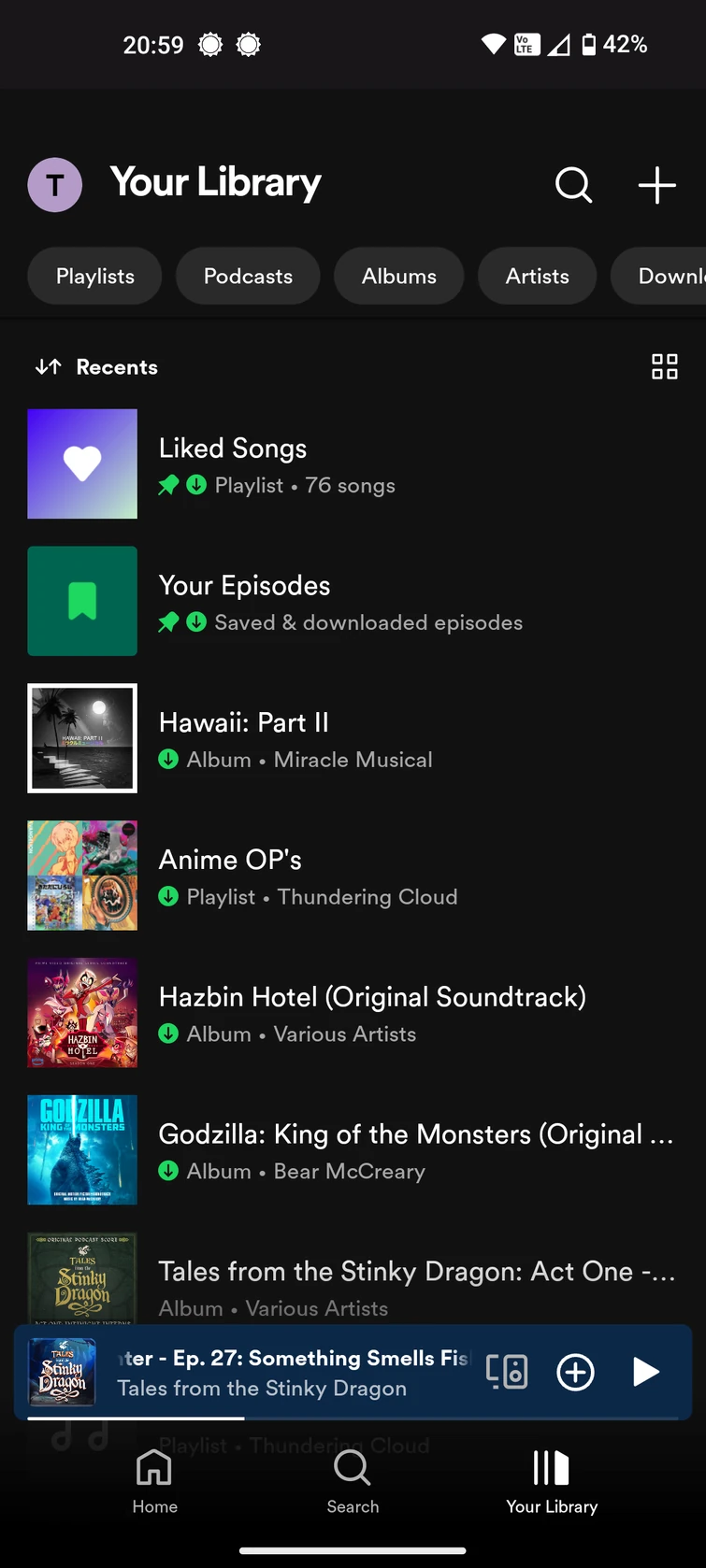Play the Stinky Dragon episode

[x=645, y=1372]
